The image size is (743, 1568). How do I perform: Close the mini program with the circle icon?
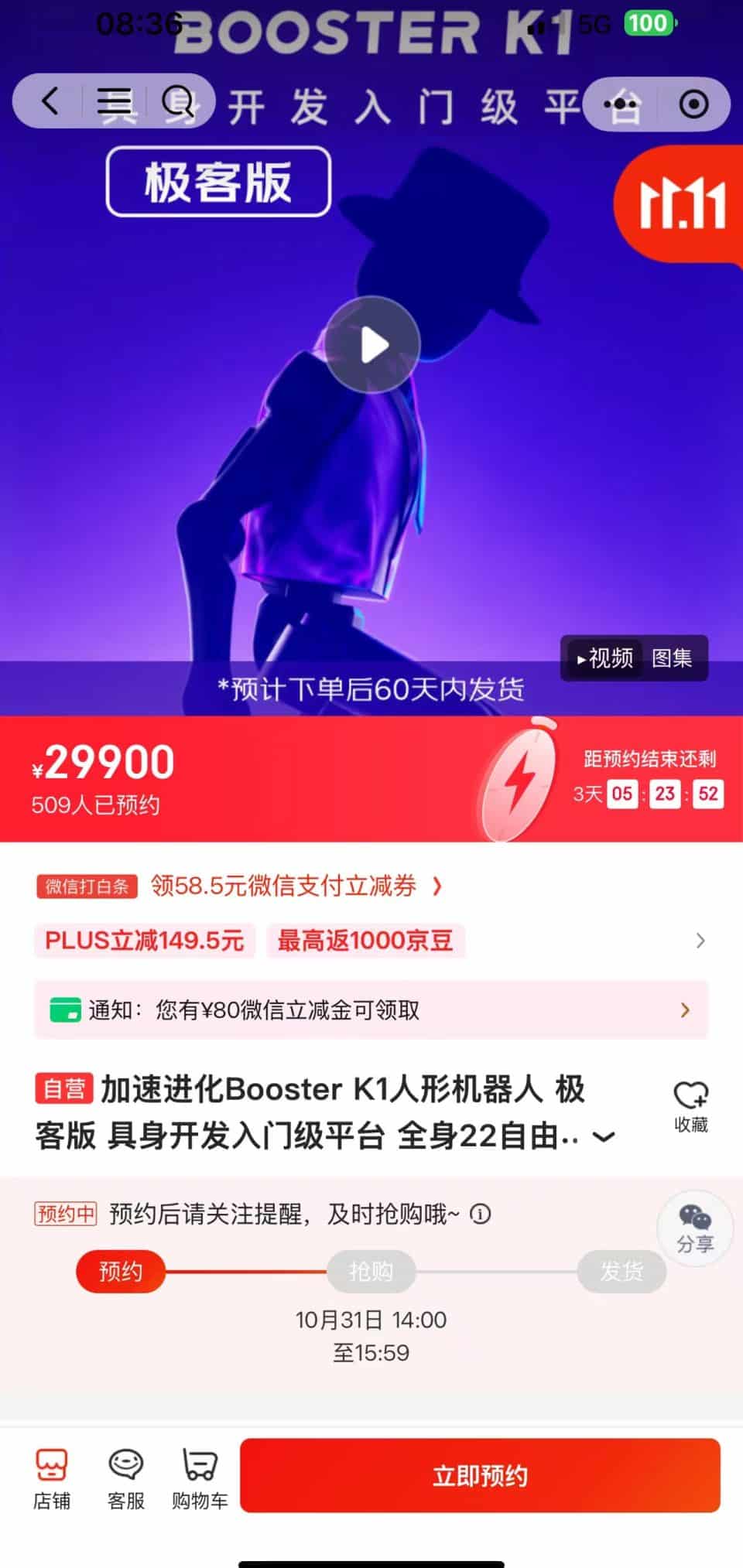click(693, 104)
